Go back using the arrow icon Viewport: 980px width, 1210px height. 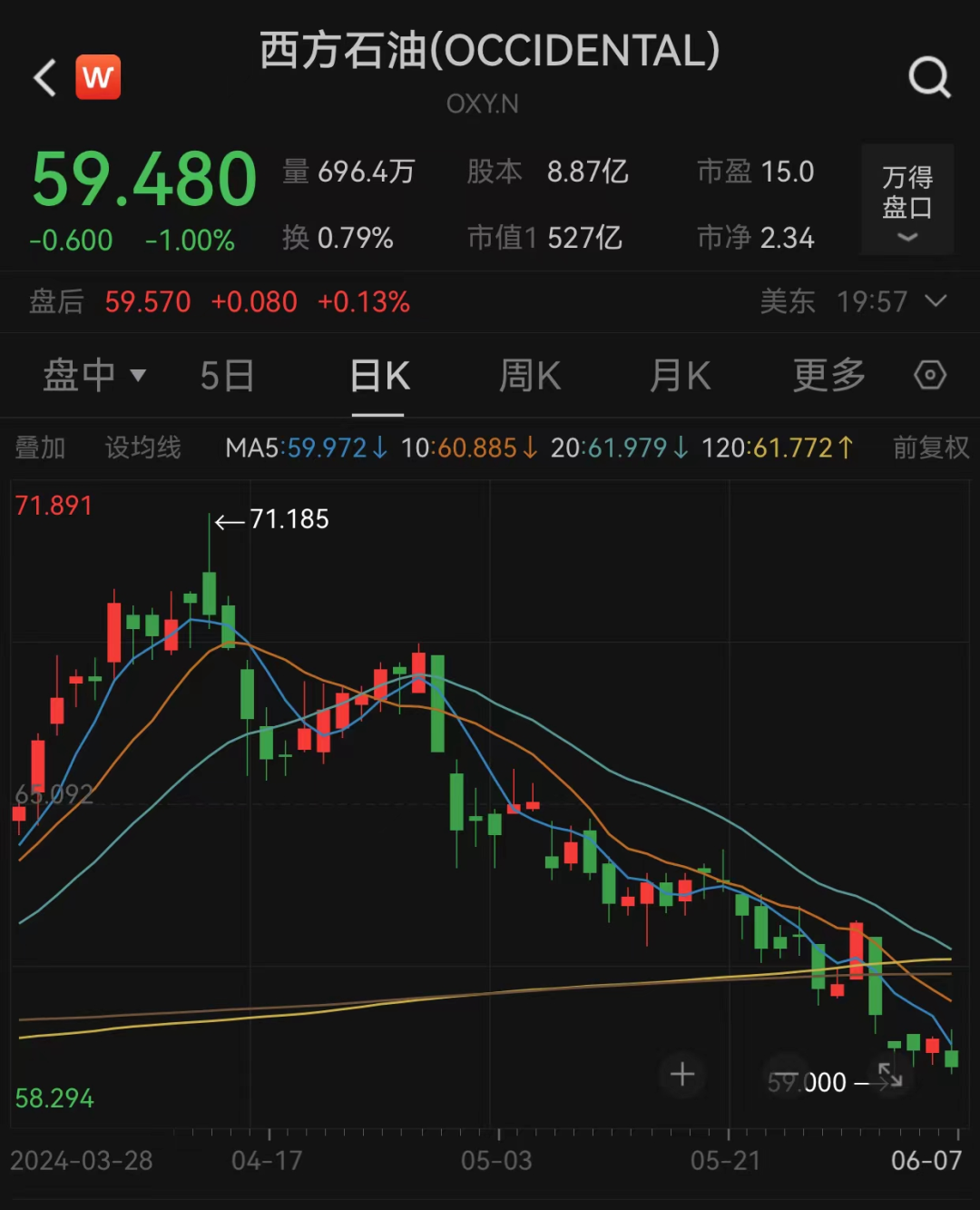tap(44, 77)
